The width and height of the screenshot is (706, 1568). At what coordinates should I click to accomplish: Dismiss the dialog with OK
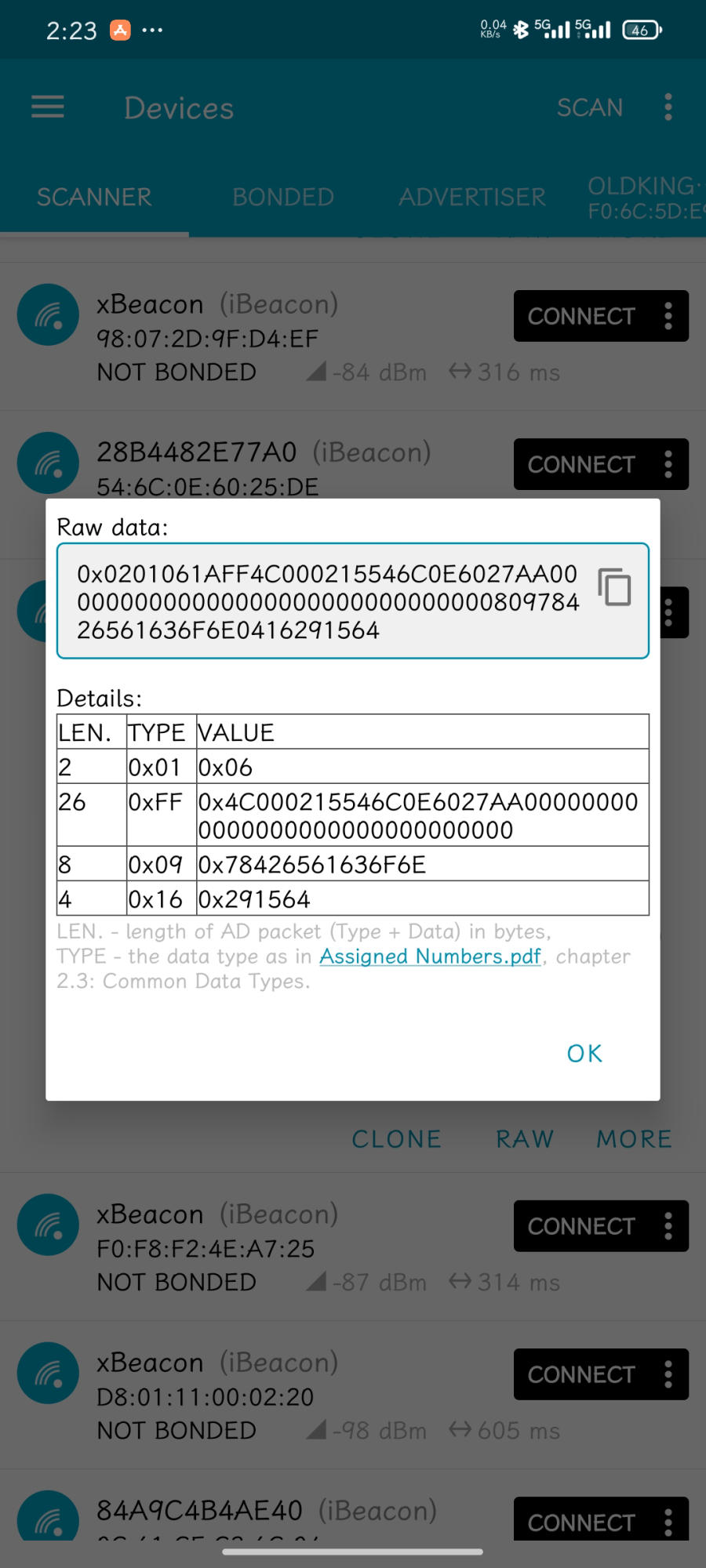click(x=585, y=1054)
